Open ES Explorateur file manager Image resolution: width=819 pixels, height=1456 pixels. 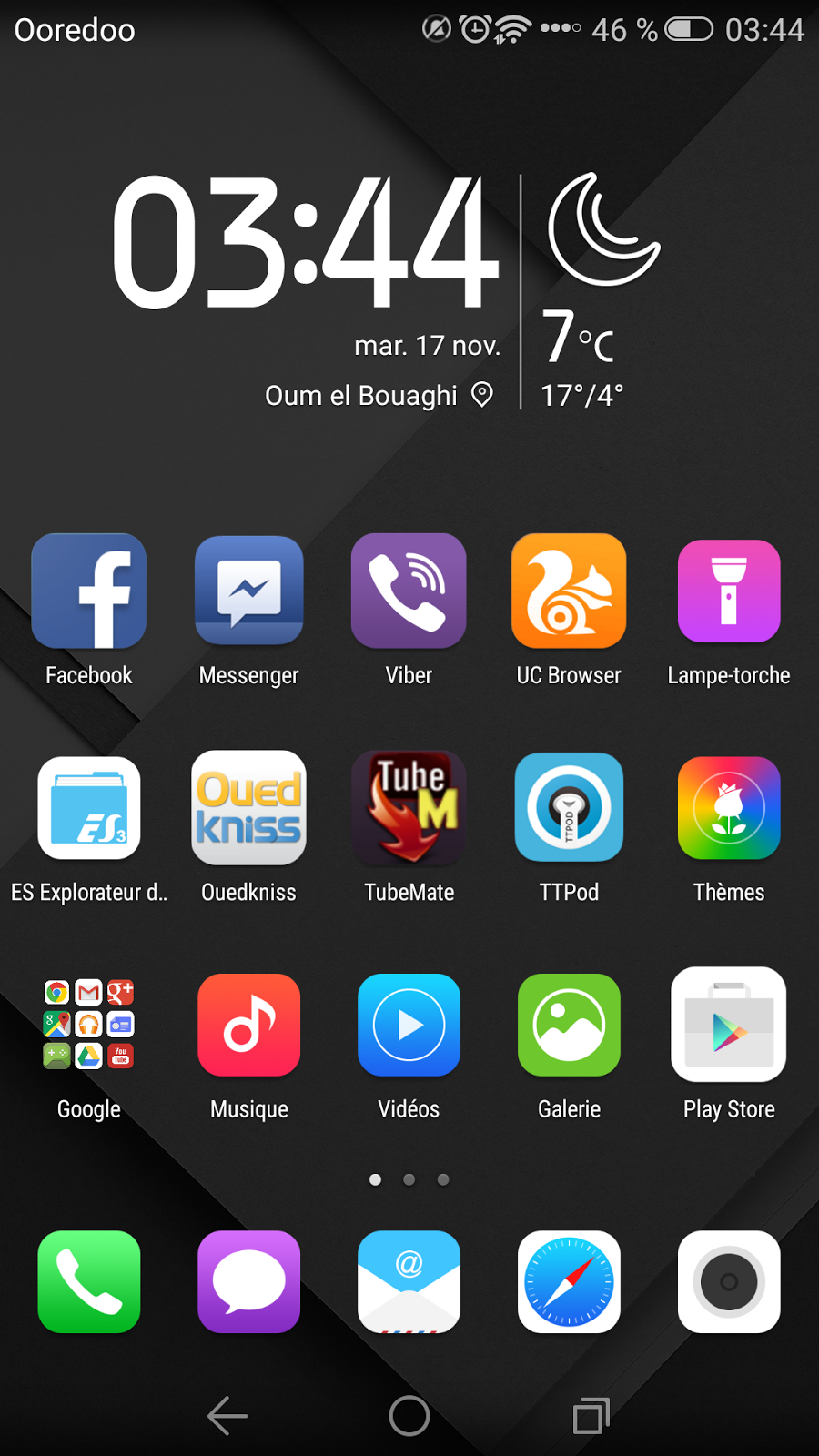[x=88, y=808]
